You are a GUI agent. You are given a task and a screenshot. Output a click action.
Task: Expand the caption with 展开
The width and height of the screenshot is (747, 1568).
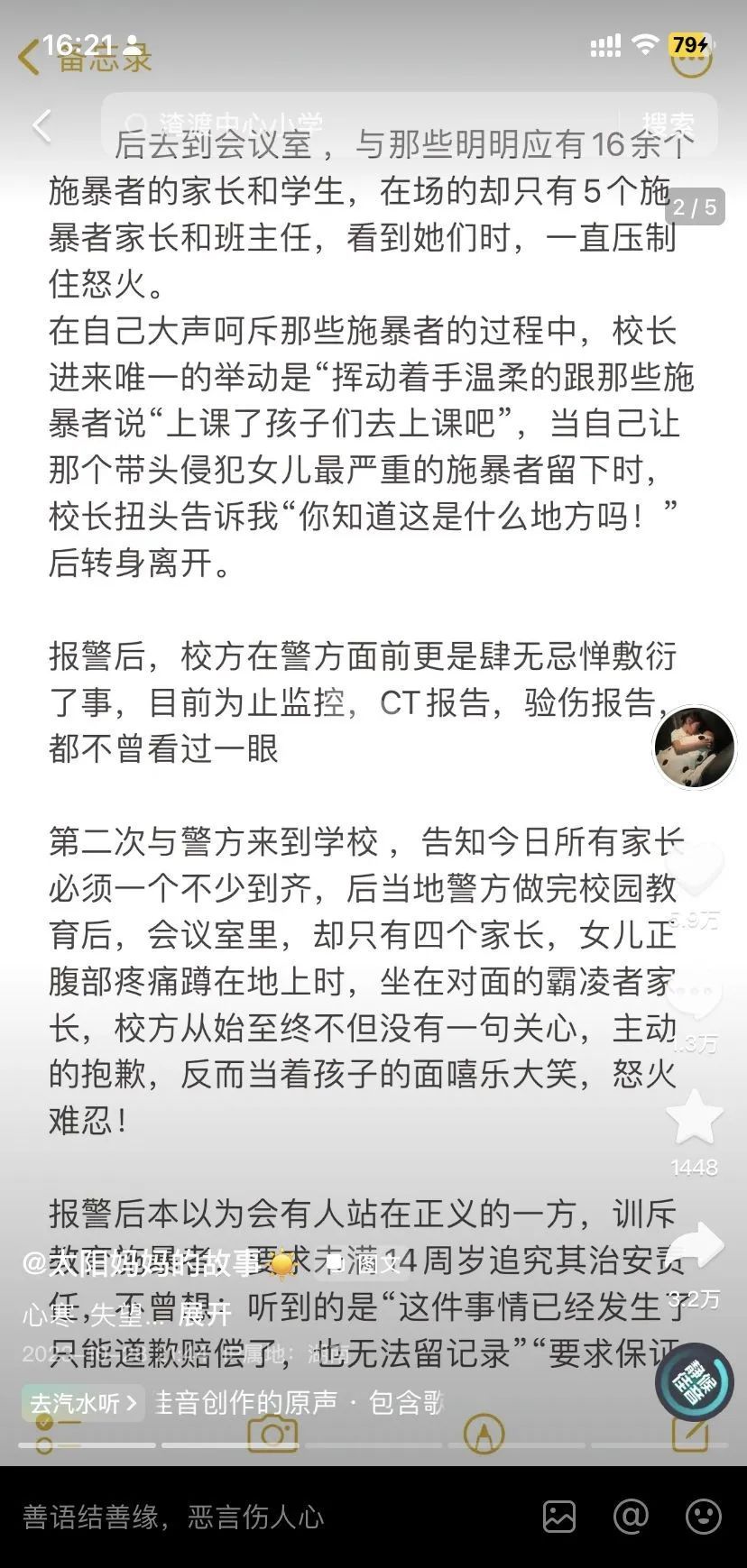pyautogui.click(x=204, y=1315)
